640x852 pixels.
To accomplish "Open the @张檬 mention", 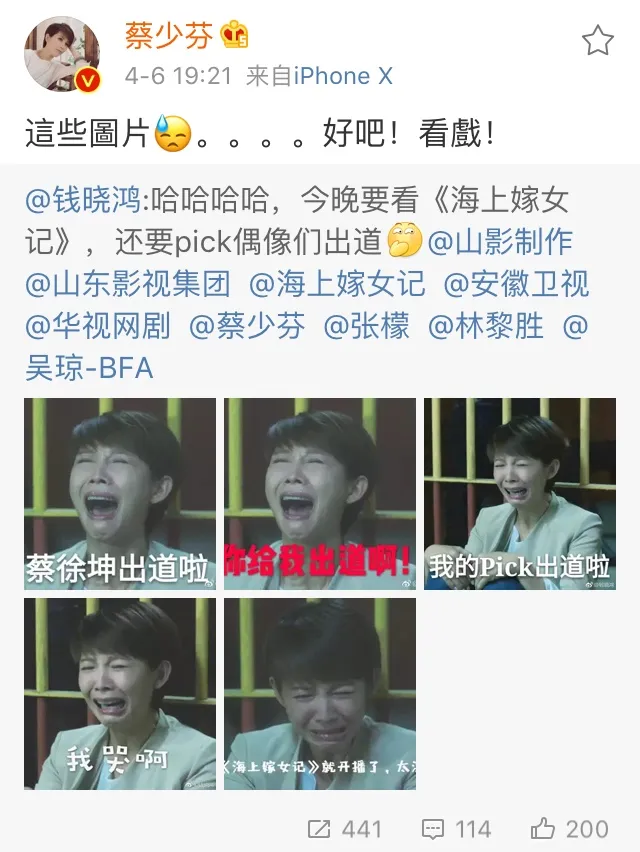I will point(368,326).
